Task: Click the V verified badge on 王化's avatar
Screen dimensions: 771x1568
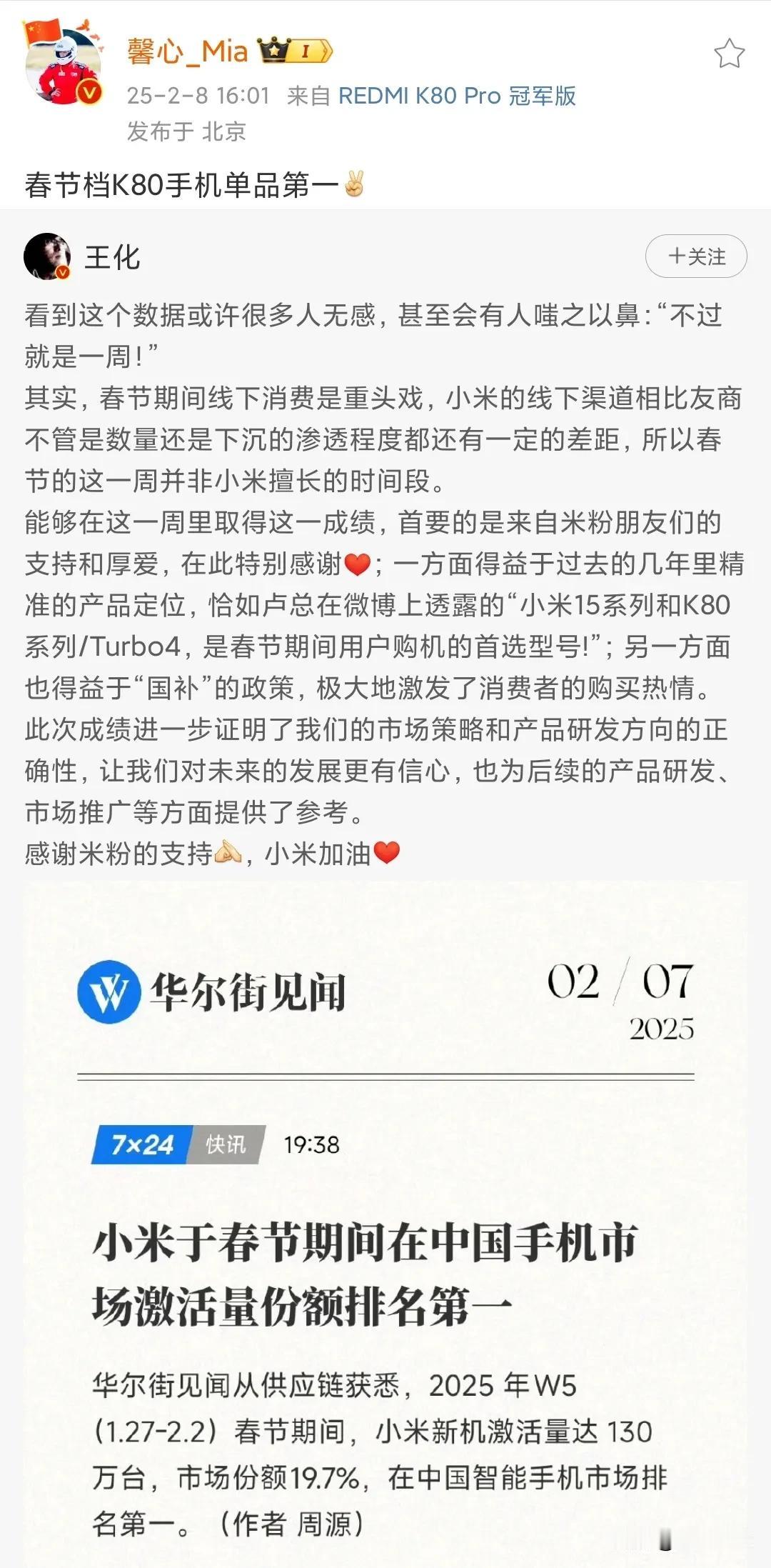Action: (63, 272)
